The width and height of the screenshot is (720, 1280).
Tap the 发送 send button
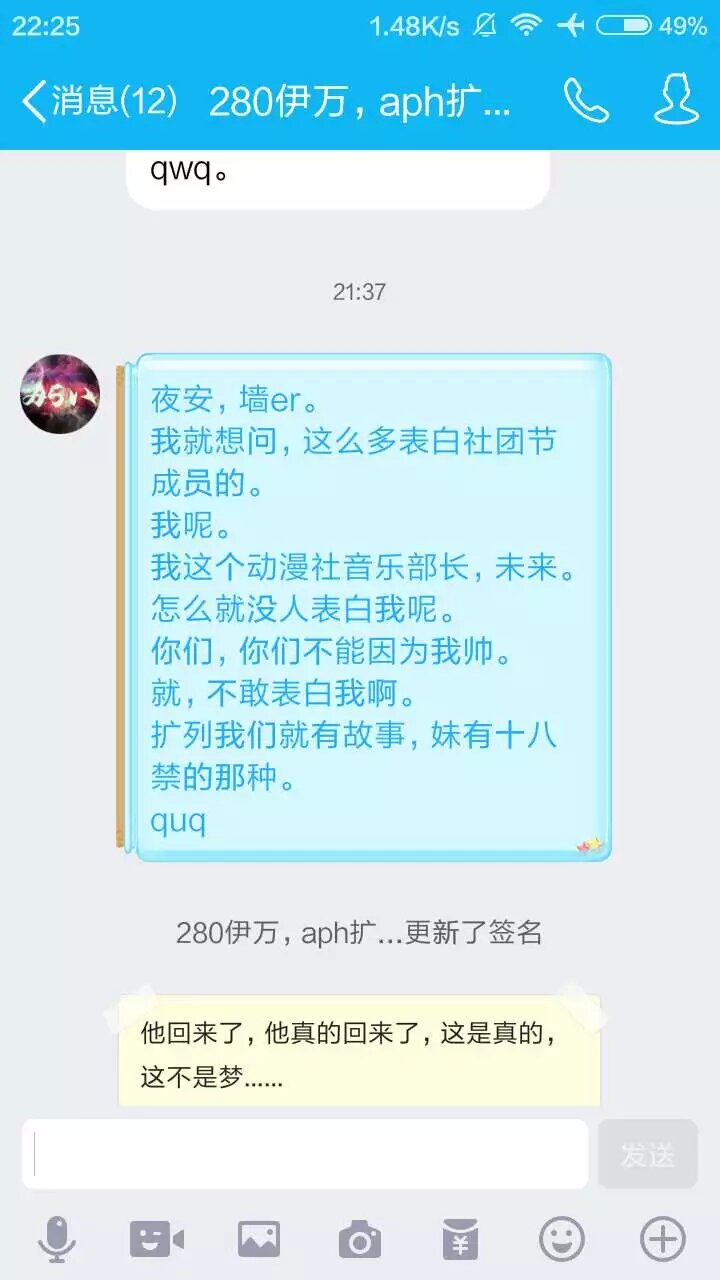pos(647,1154)
